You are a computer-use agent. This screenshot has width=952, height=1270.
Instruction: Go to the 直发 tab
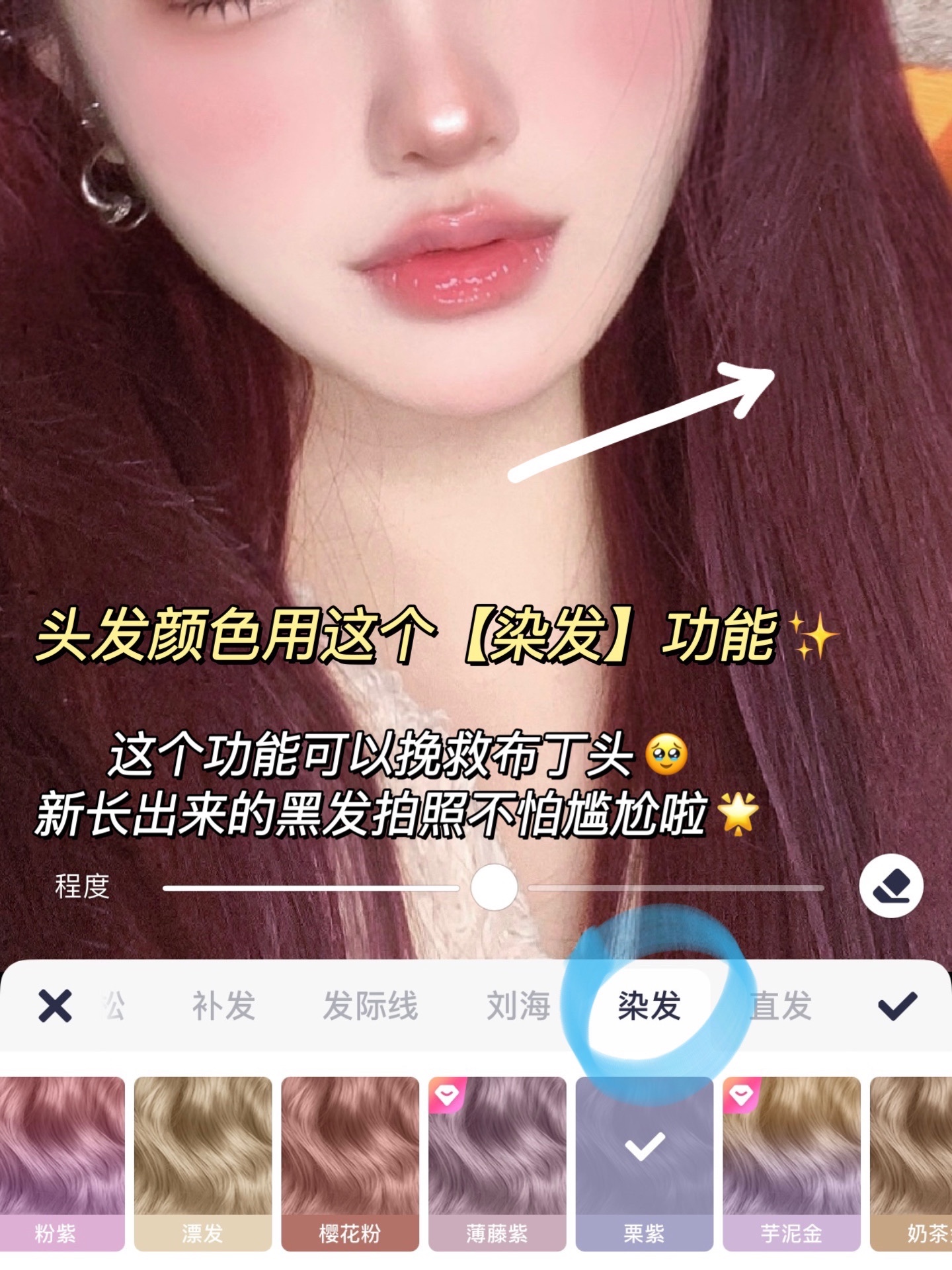(780, 1006)
